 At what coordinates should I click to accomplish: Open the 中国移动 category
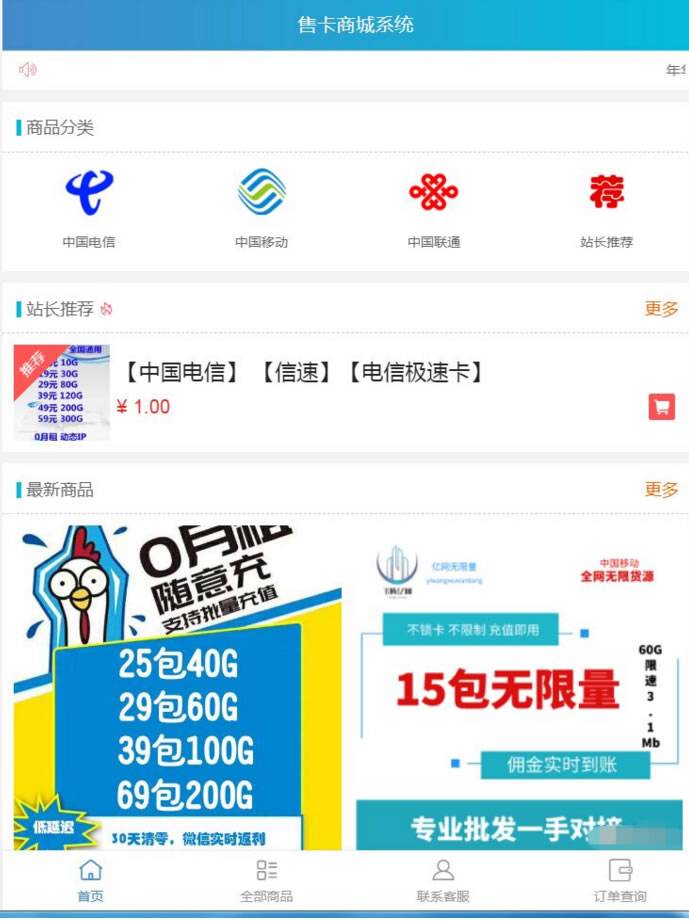point(261,205)
